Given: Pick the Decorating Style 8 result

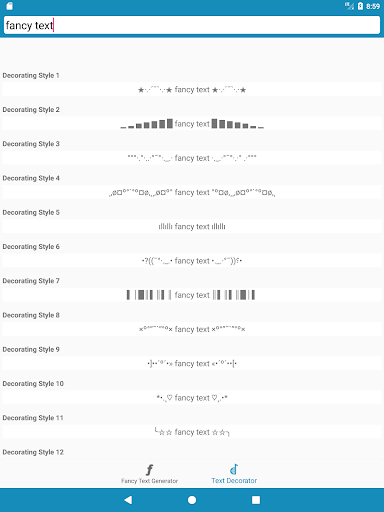Looking at the screenshot, I should [192, 329].
